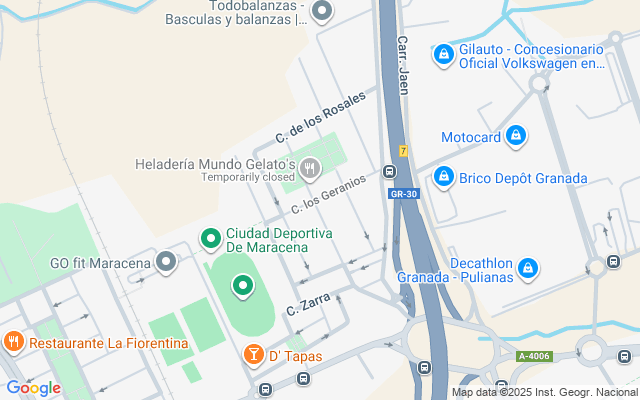Select Restaurante La Fiorentina marker

(x=14, y=342)
